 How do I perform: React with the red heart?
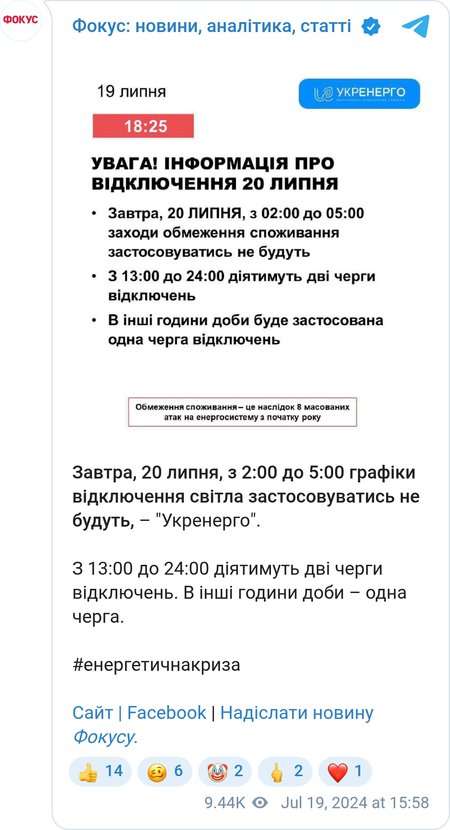point(345,771)
